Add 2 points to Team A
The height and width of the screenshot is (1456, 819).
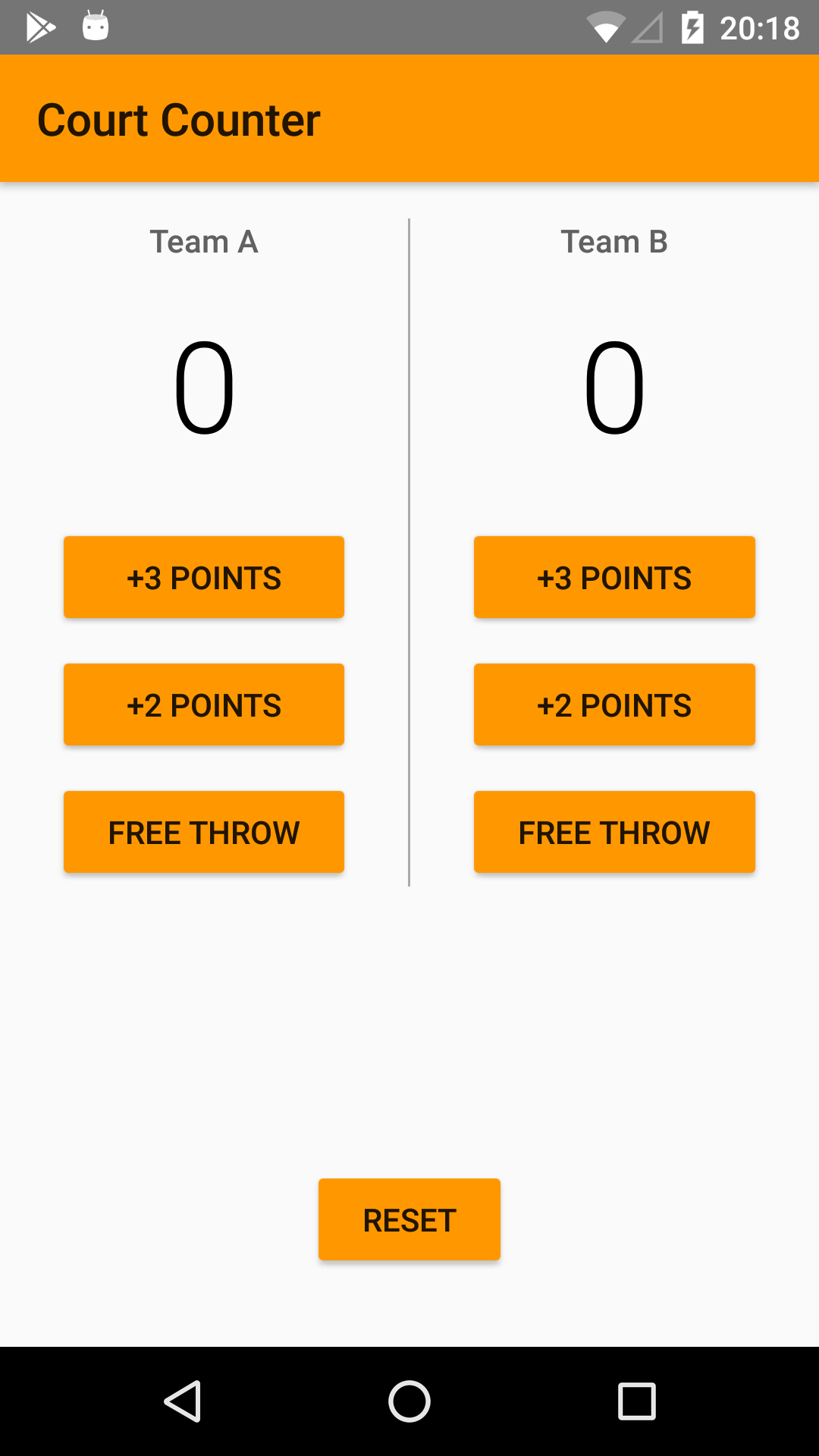coord(204,704)
